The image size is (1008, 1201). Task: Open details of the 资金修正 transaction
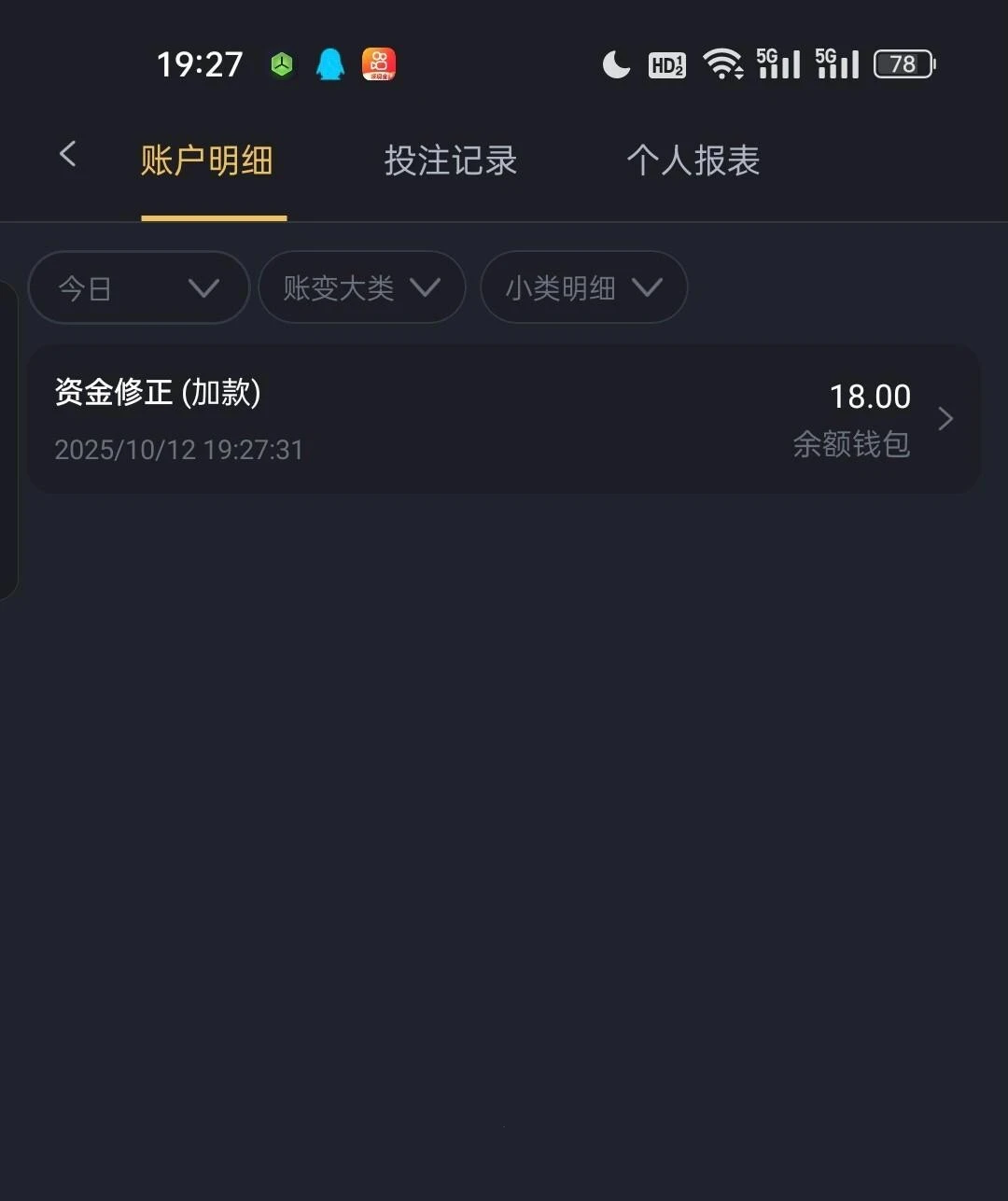(945, 419)
